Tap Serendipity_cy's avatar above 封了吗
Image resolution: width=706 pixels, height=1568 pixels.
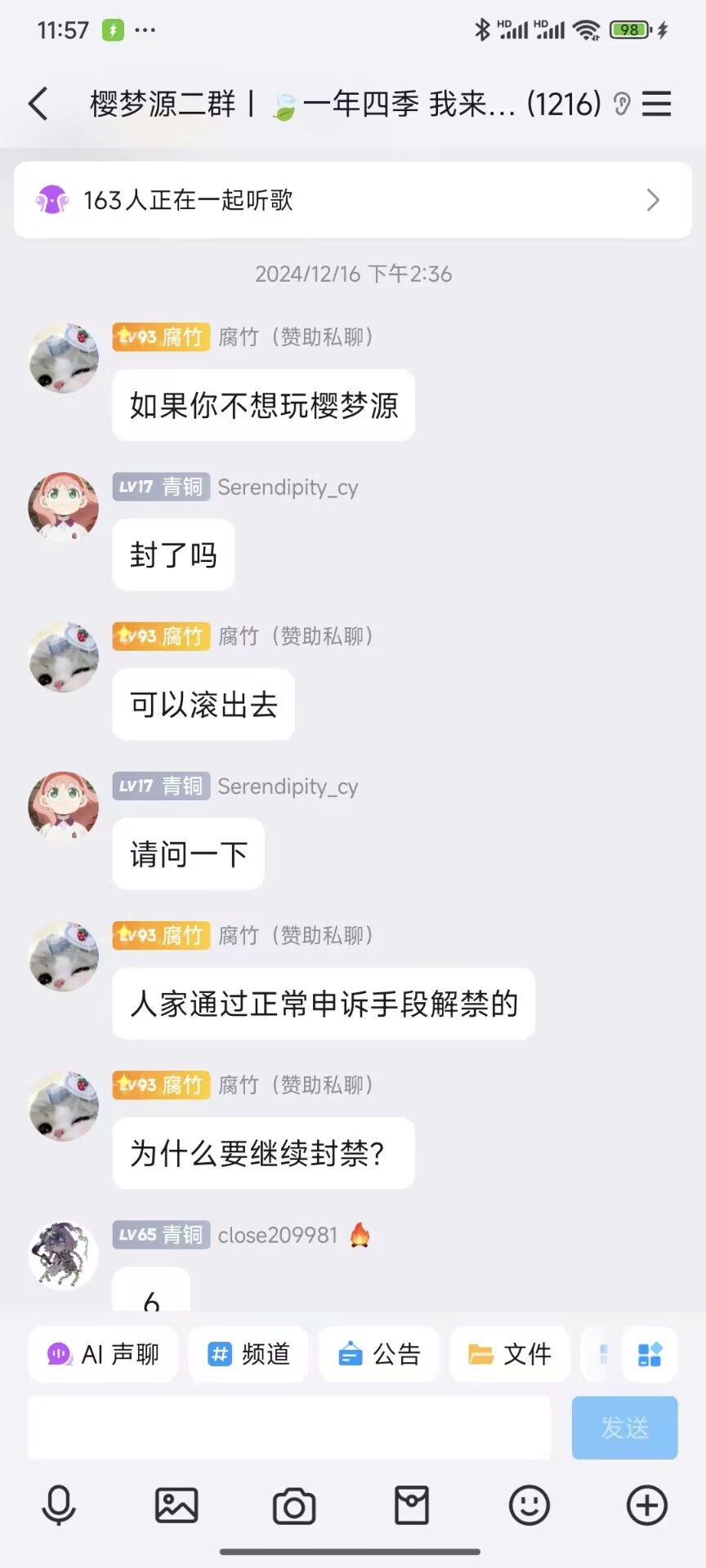click(x=63, y=507)
